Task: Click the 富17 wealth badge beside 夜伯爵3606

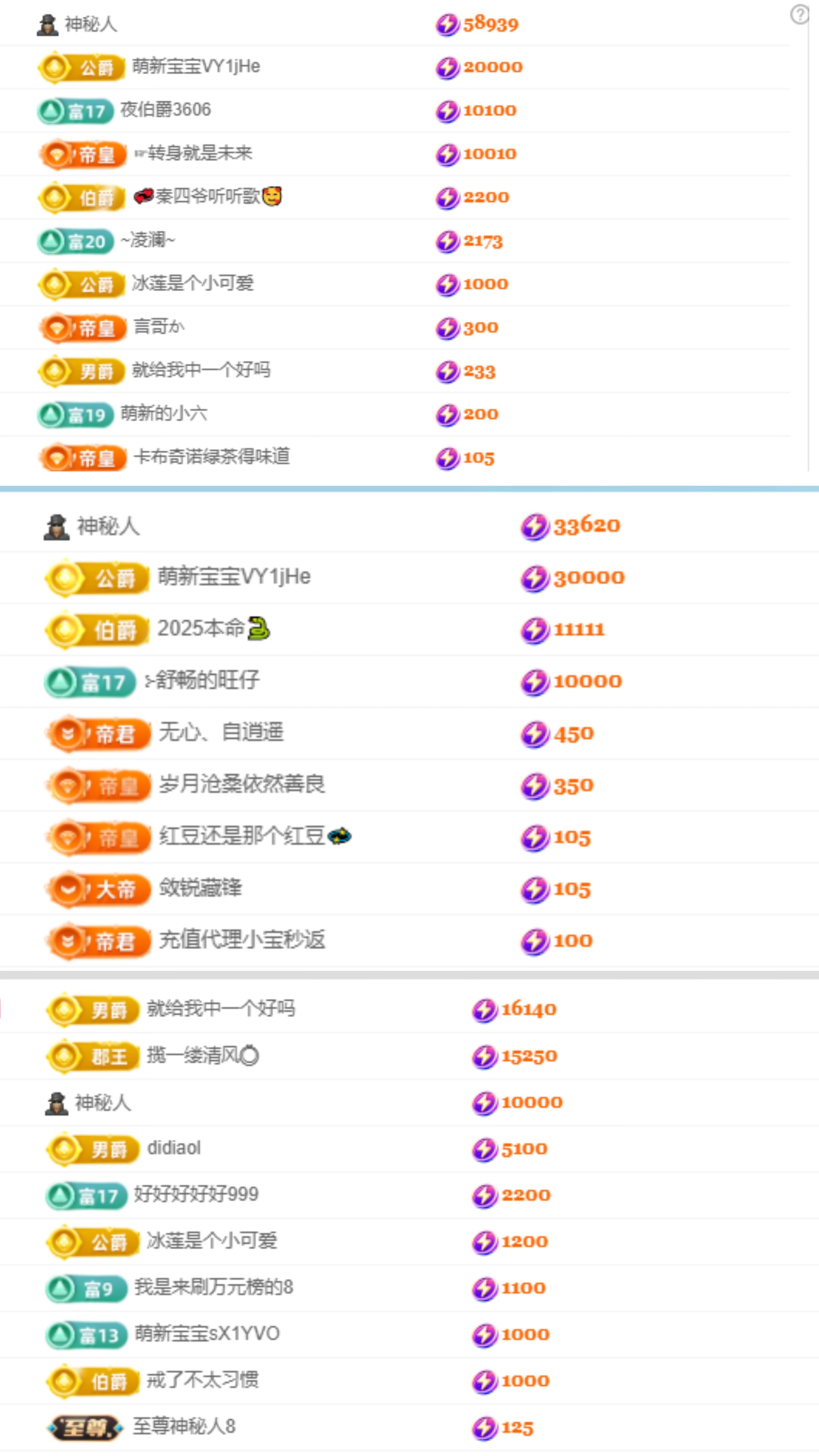Action: pyautogui.click(x=76, y=110)
